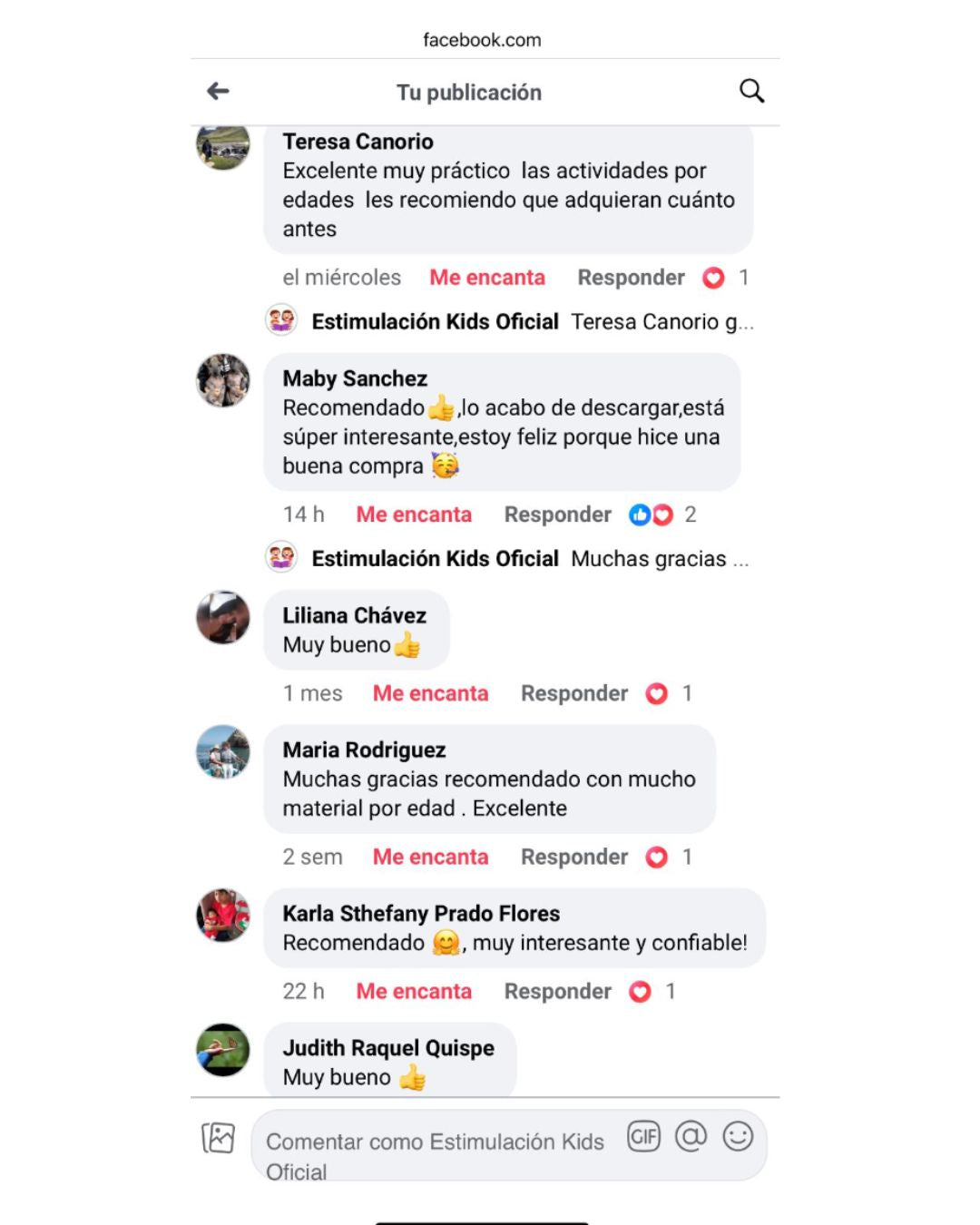Focus the Comentar como Estimulación Kids field
The image size is (980, 1225).
point(436,1143)
